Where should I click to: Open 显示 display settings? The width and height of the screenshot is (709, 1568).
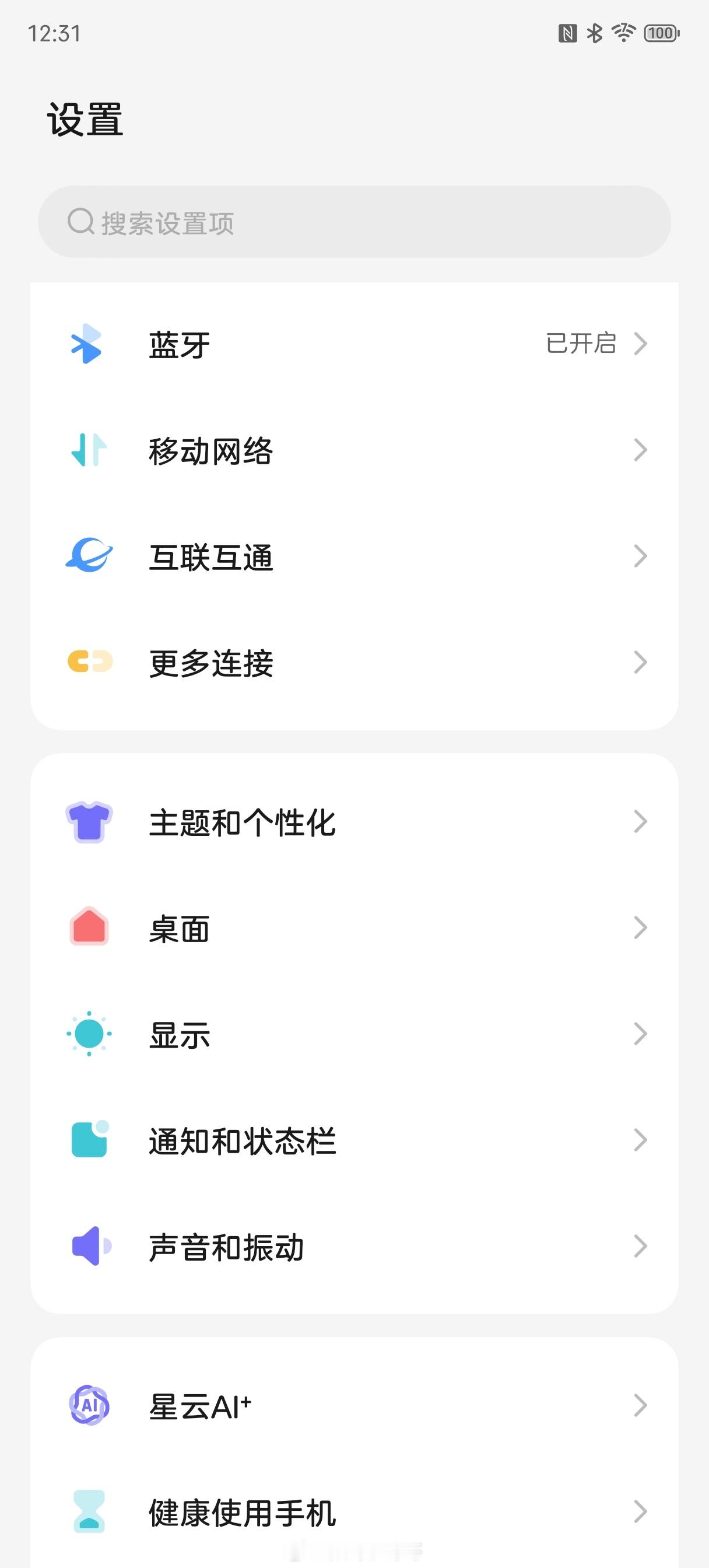coord(354,1034)
